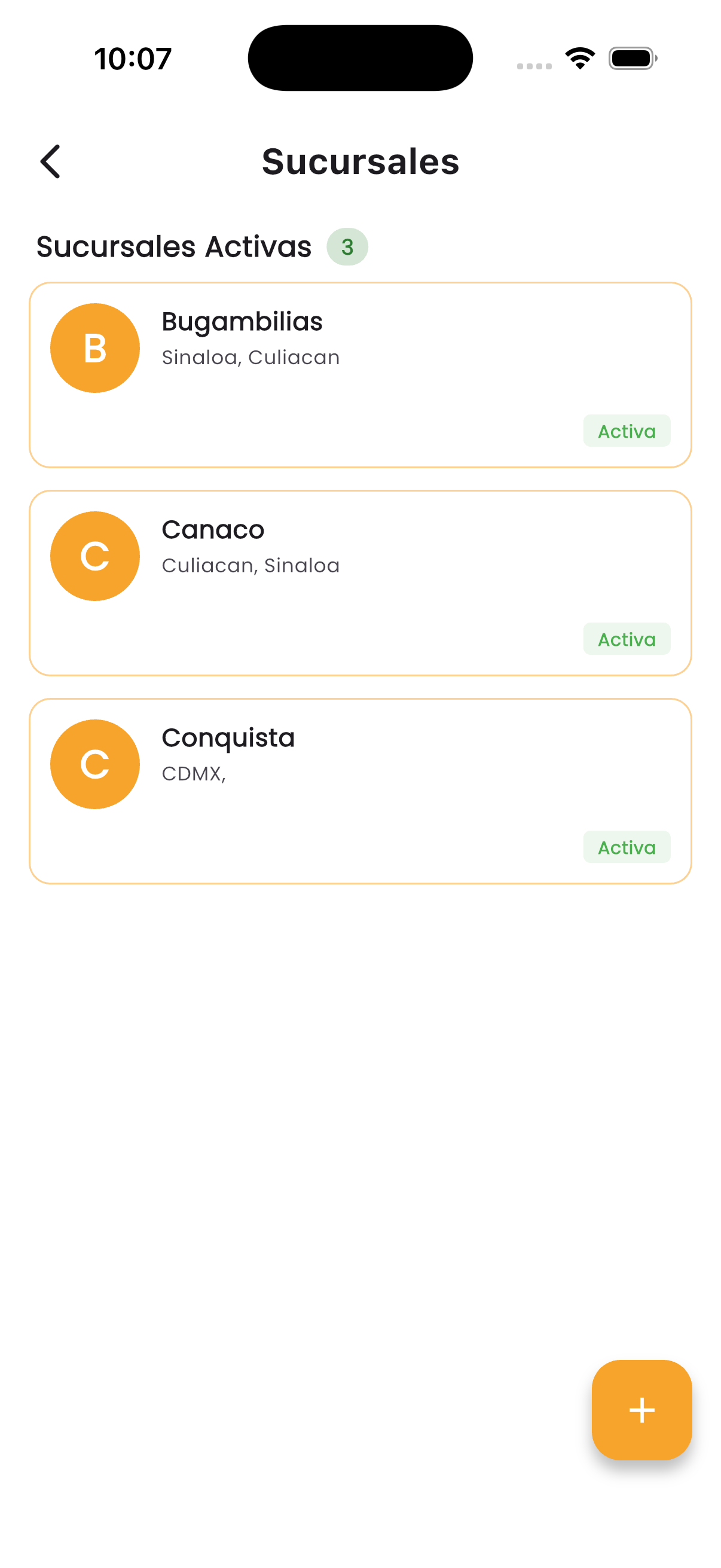Toggle the Activa status on Conquista
This screenshot has width=721, height=1568.
(626, 847)
